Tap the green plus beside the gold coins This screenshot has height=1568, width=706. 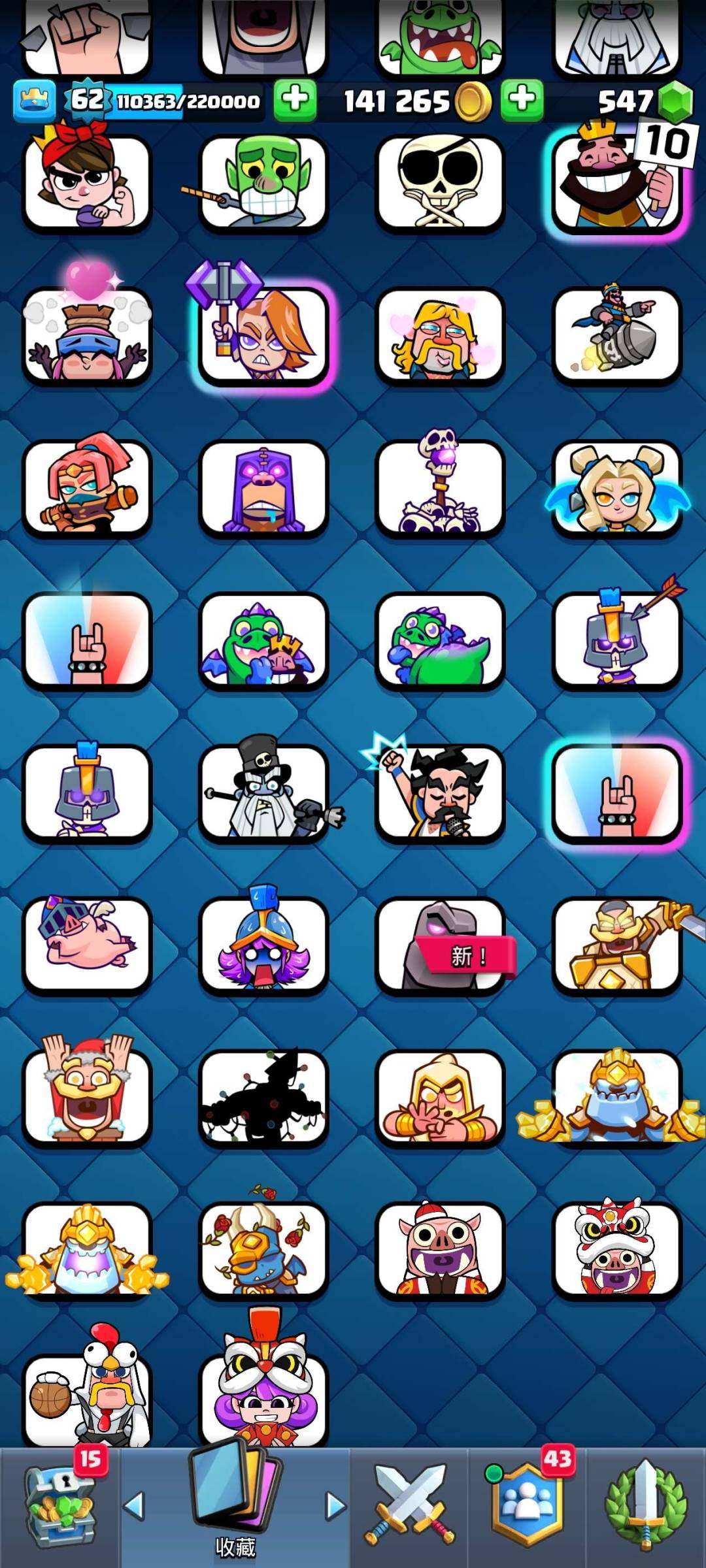coord(522,101)
